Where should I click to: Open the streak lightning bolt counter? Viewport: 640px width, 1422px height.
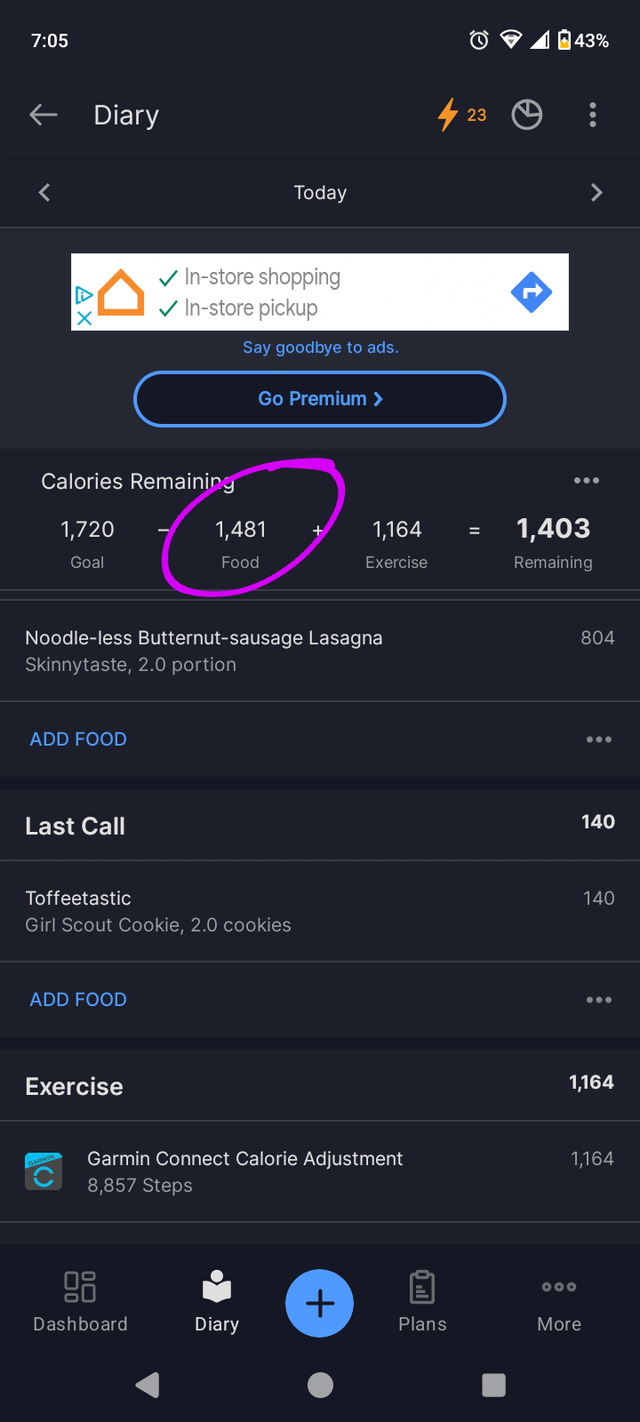tap(462, 115)
